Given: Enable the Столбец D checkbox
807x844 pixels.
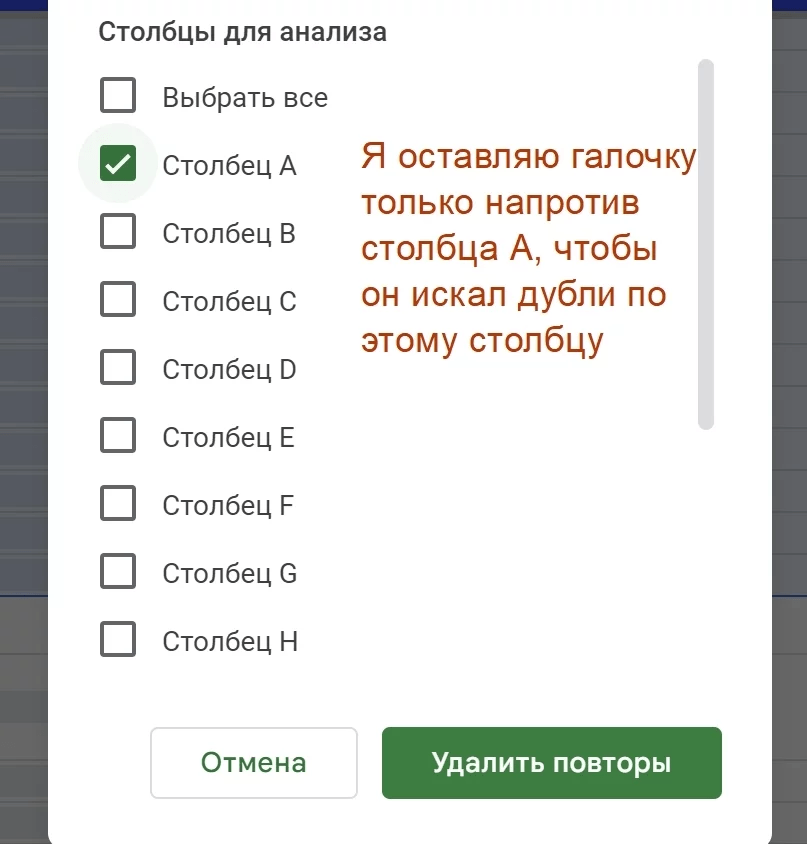Looking at the screenshot, I should click(x=118, y=369).
